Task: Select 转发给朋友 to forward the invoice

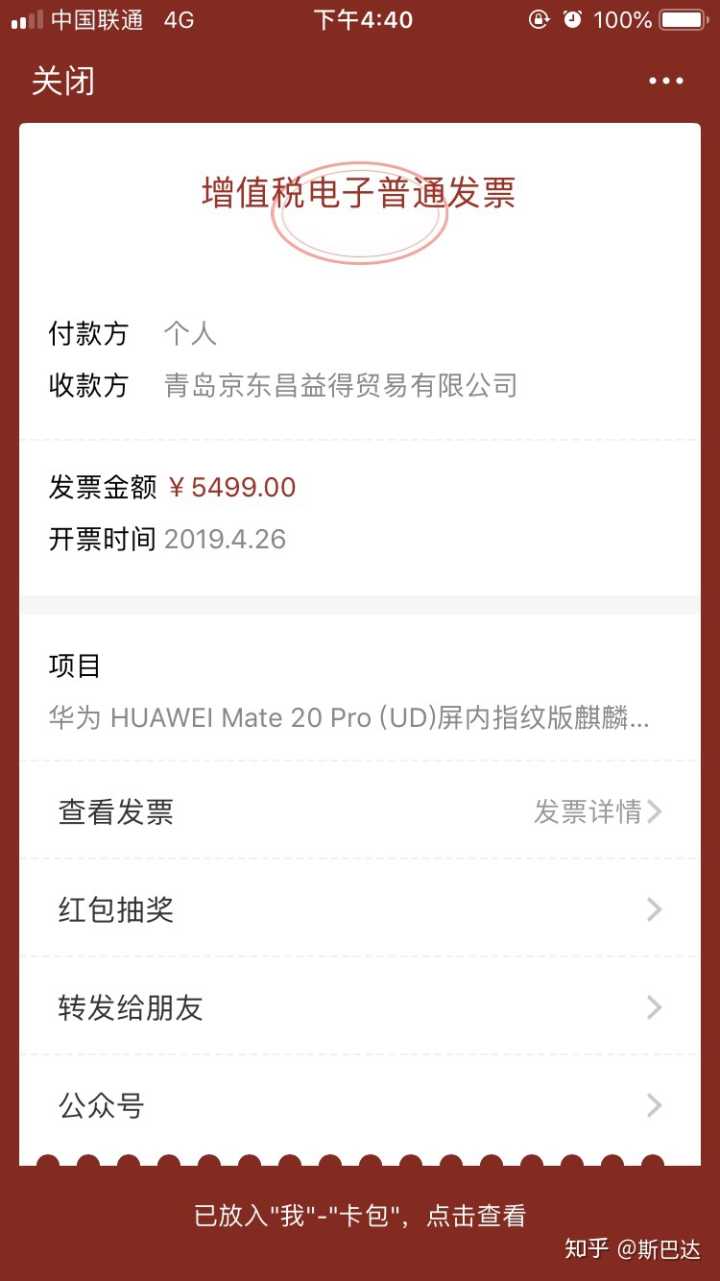Action: coord(360,1007)
